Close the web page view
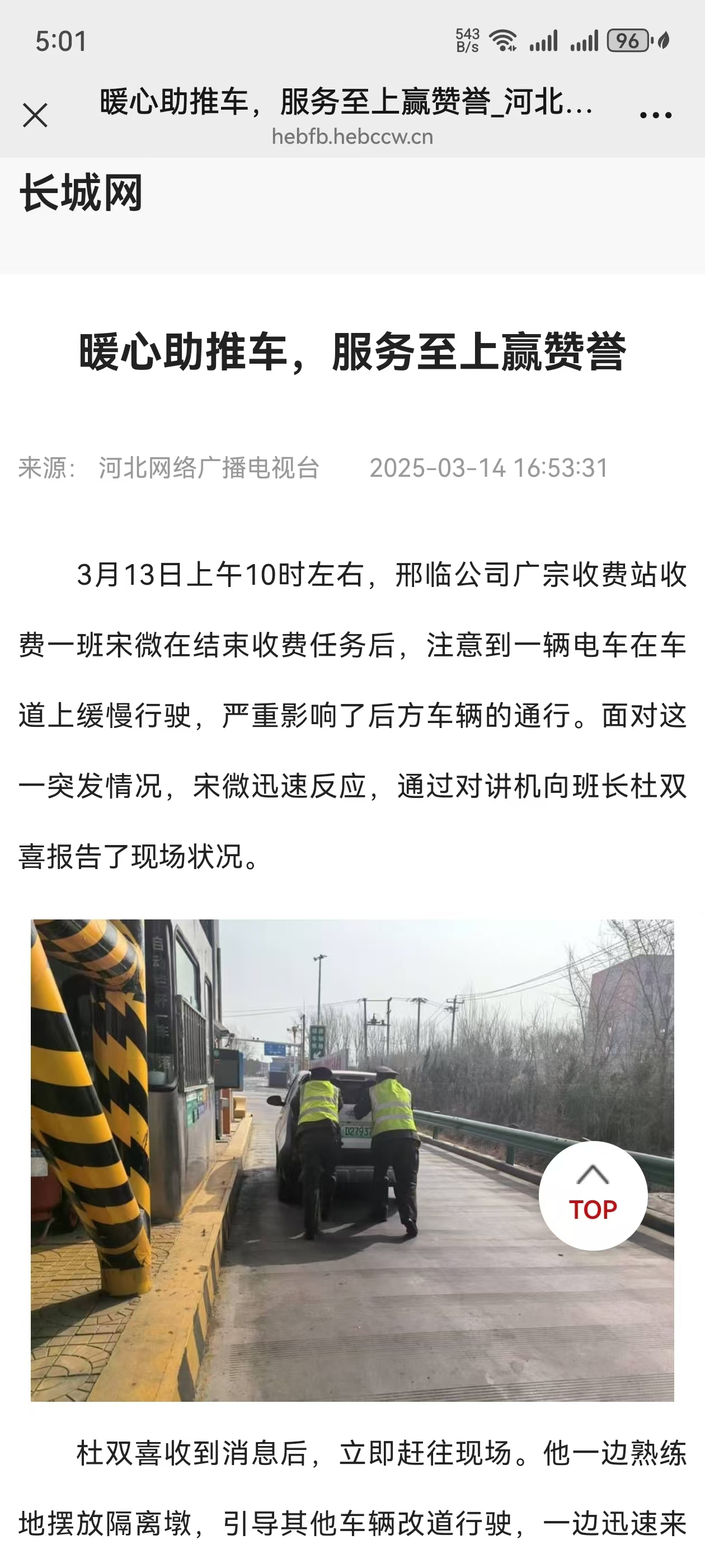This screenshot has width=705, height=1568. [35, 115]
